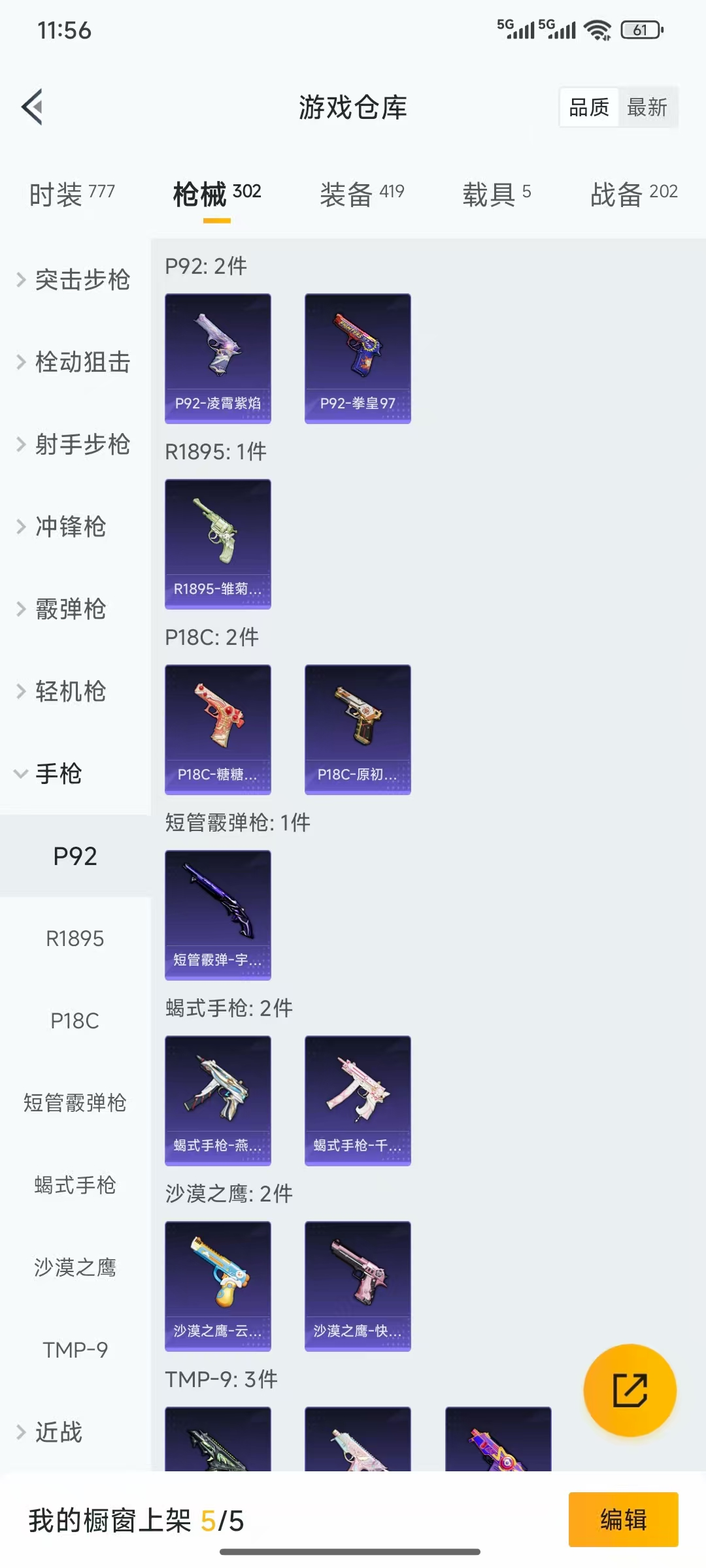706x1568 pixels.
Task: Select the 沙漠之鹰-快 Desert Eagle skin
Action: click(358, 1284)
